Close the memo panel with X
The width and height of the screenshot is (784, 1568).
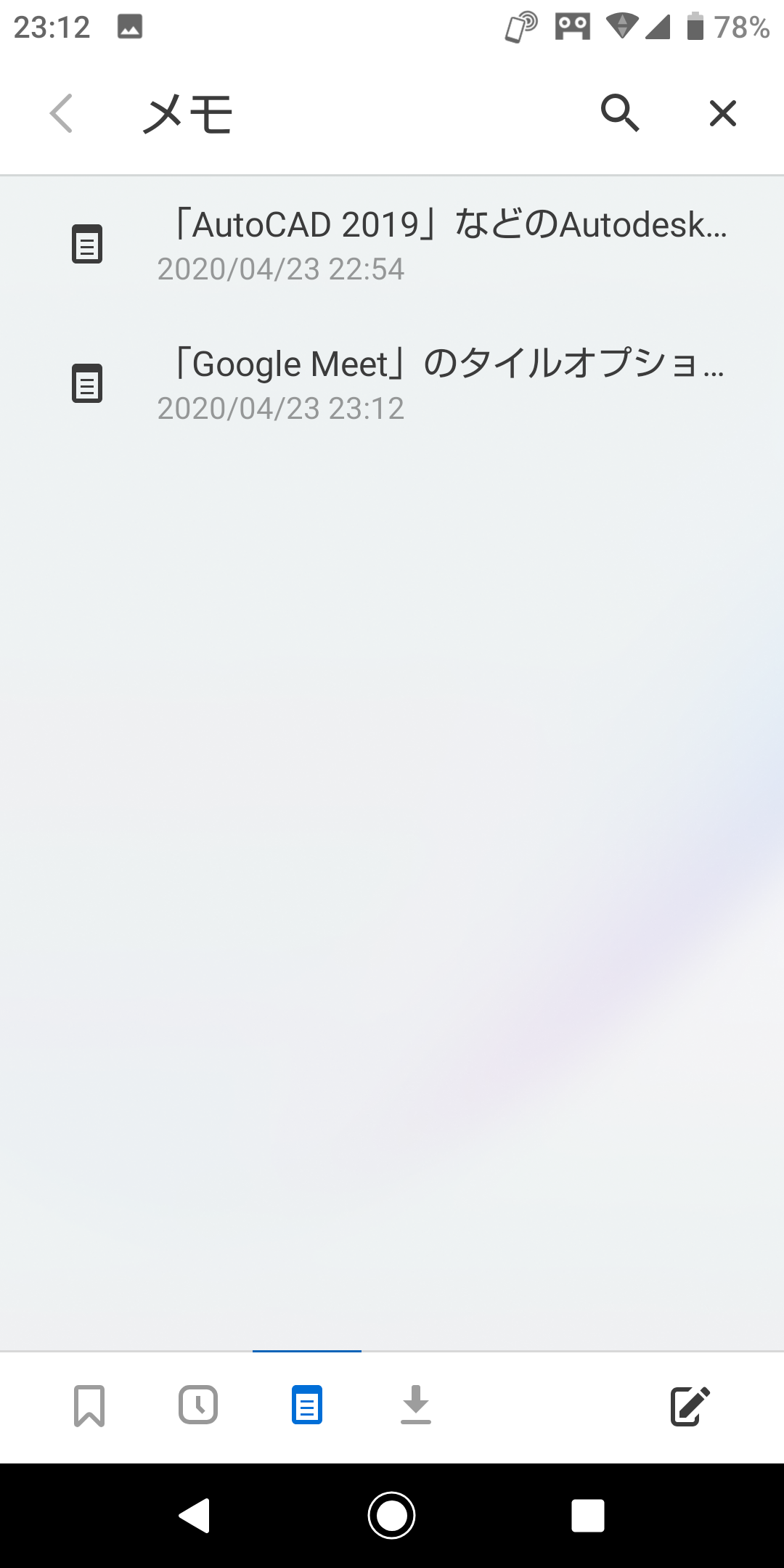pyautogui.click(x=722, y=113)
